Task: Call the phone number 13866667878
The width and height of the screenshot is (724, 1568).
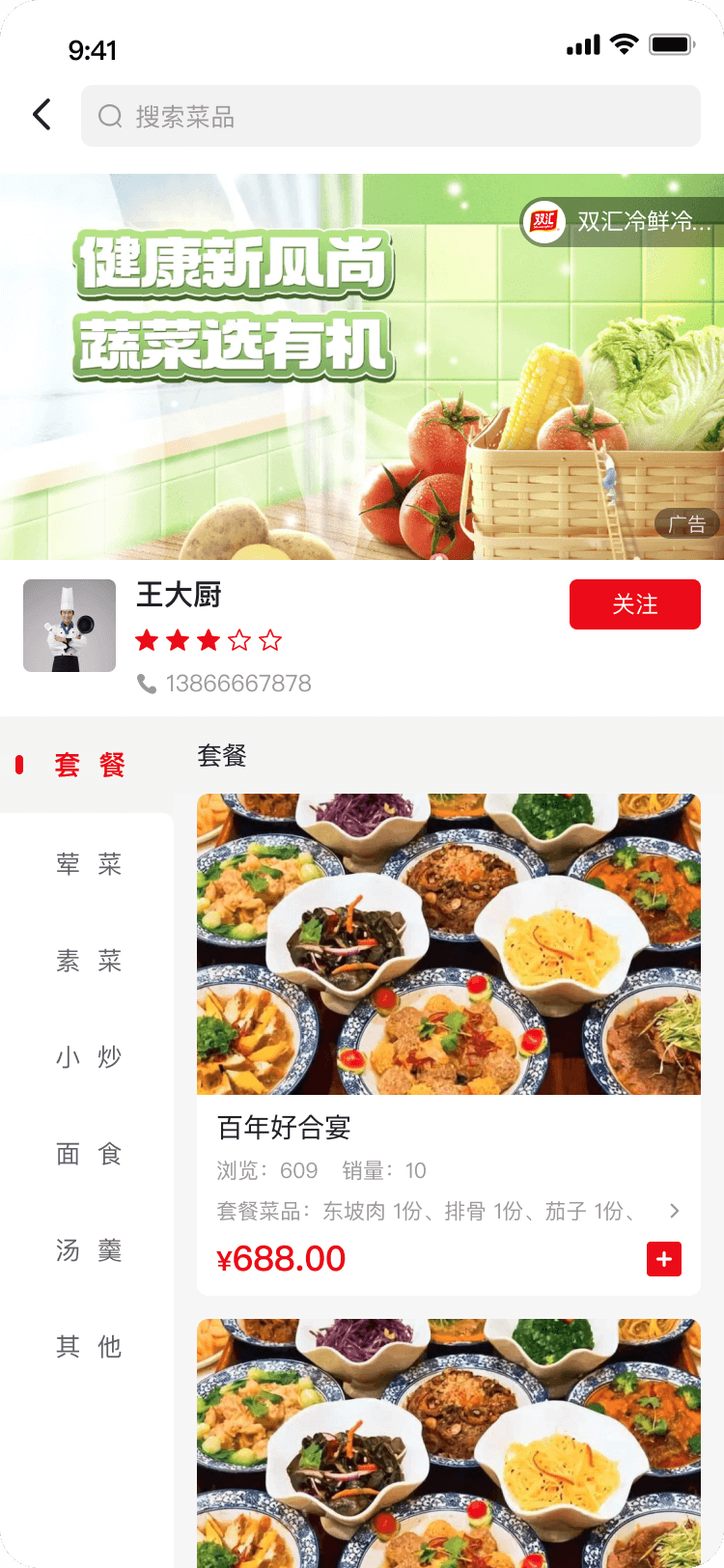Action: [x=237, y=684]
